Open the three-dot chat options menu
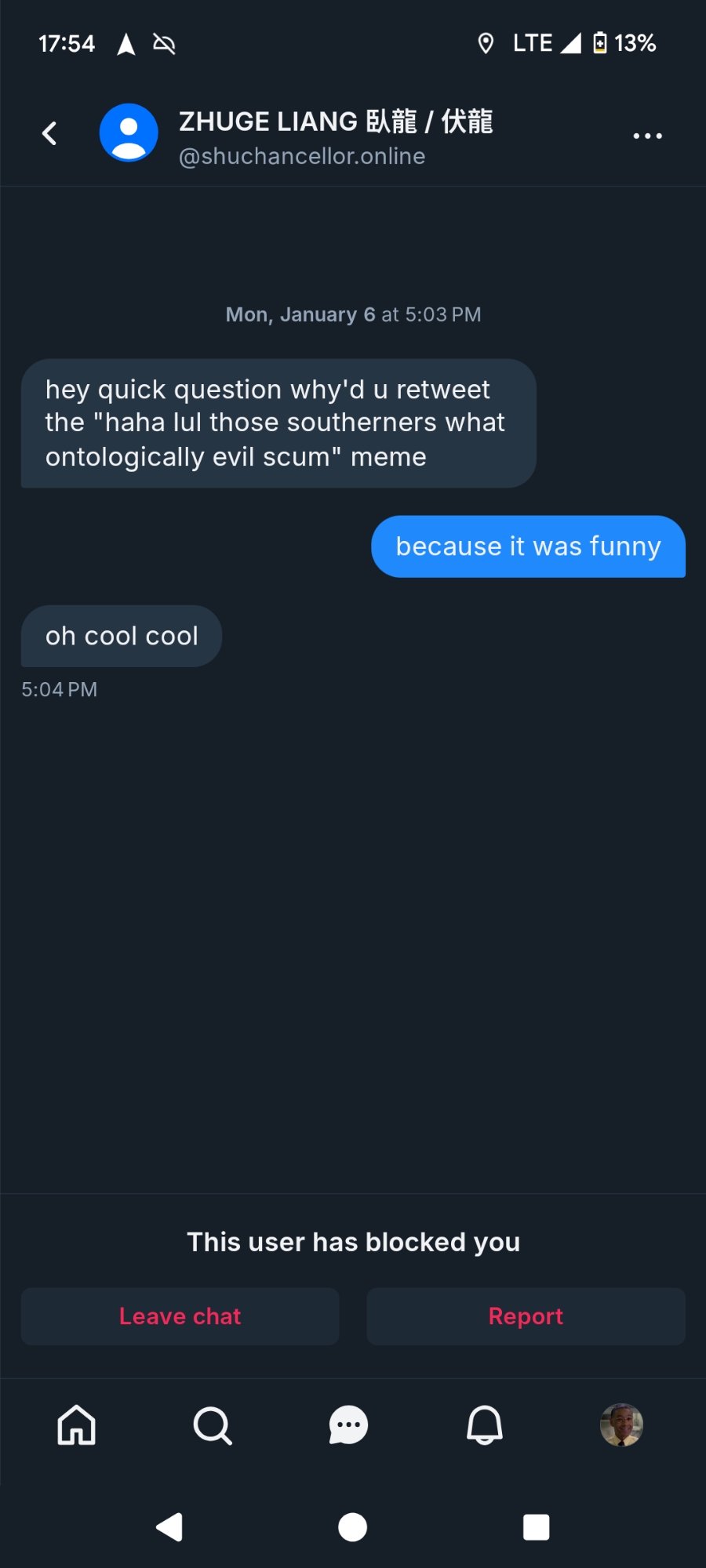This screenshot has height=1568, width=706. coord(647,136)
